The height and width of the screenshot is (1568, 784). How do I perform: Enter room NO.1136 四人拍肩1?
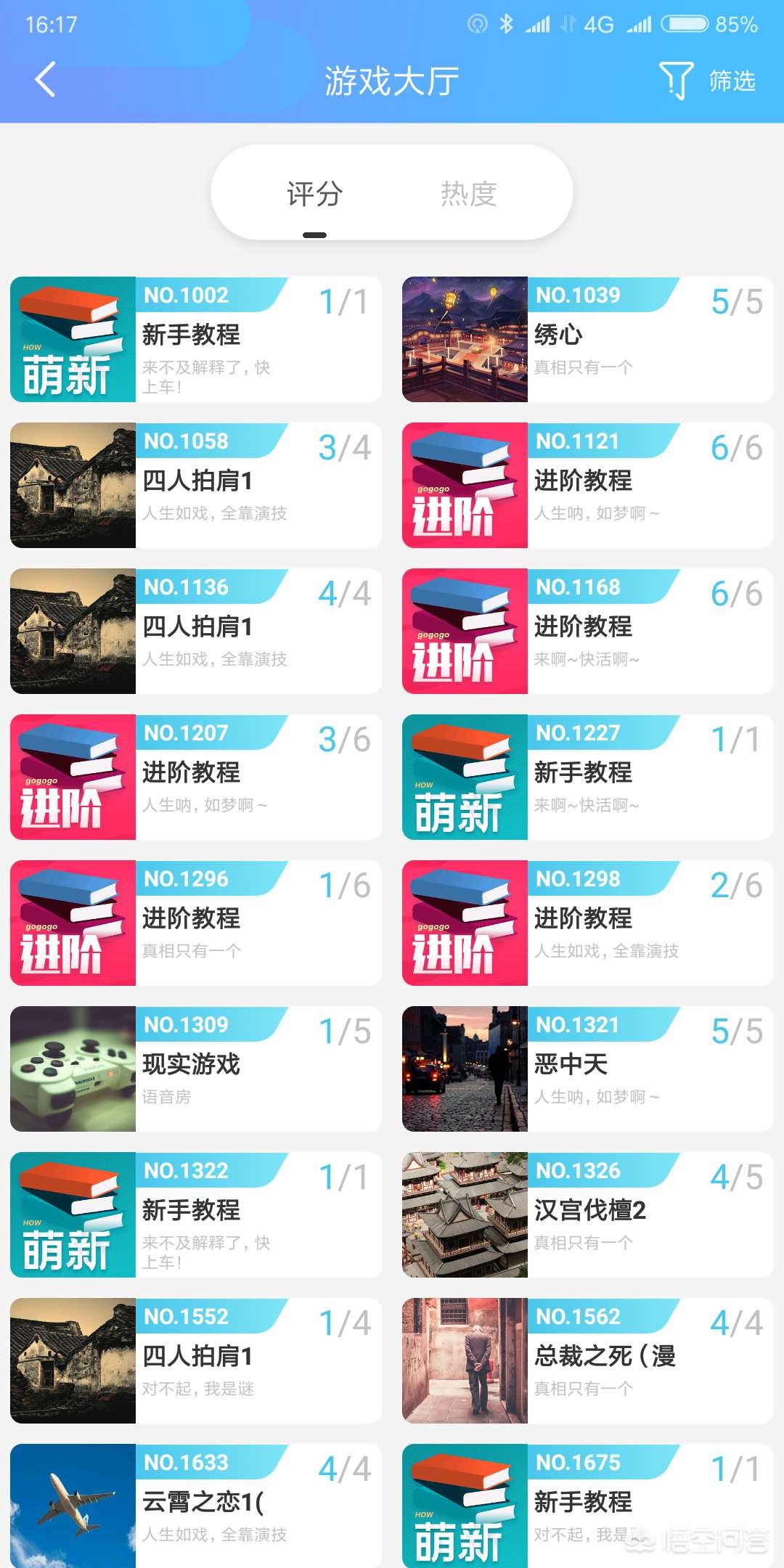click(x=196, y=632)
